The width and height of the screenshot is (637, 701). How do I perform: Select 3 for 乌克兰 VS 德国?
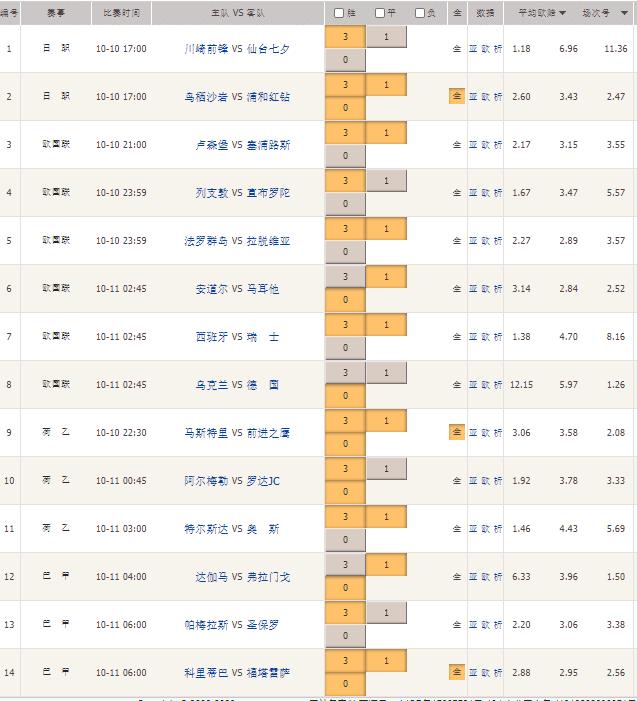pos(345,373)
